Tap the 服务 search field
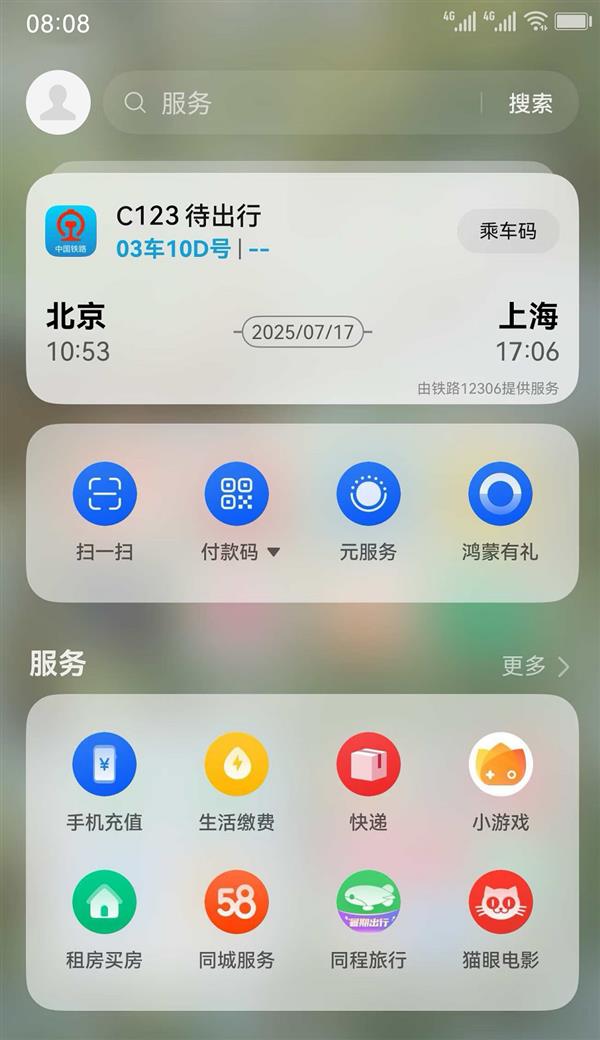Screen dimensions: 600x1040 click(300, 103)
